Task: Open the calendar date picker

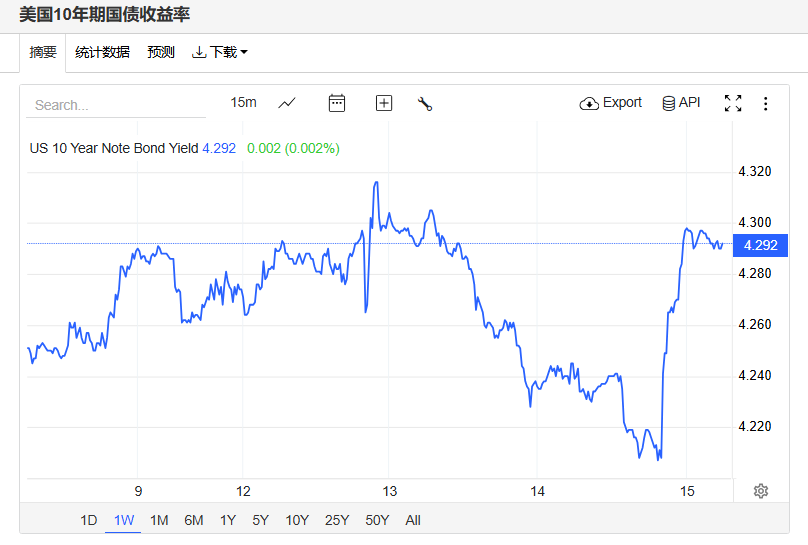Action: (337, 103)
